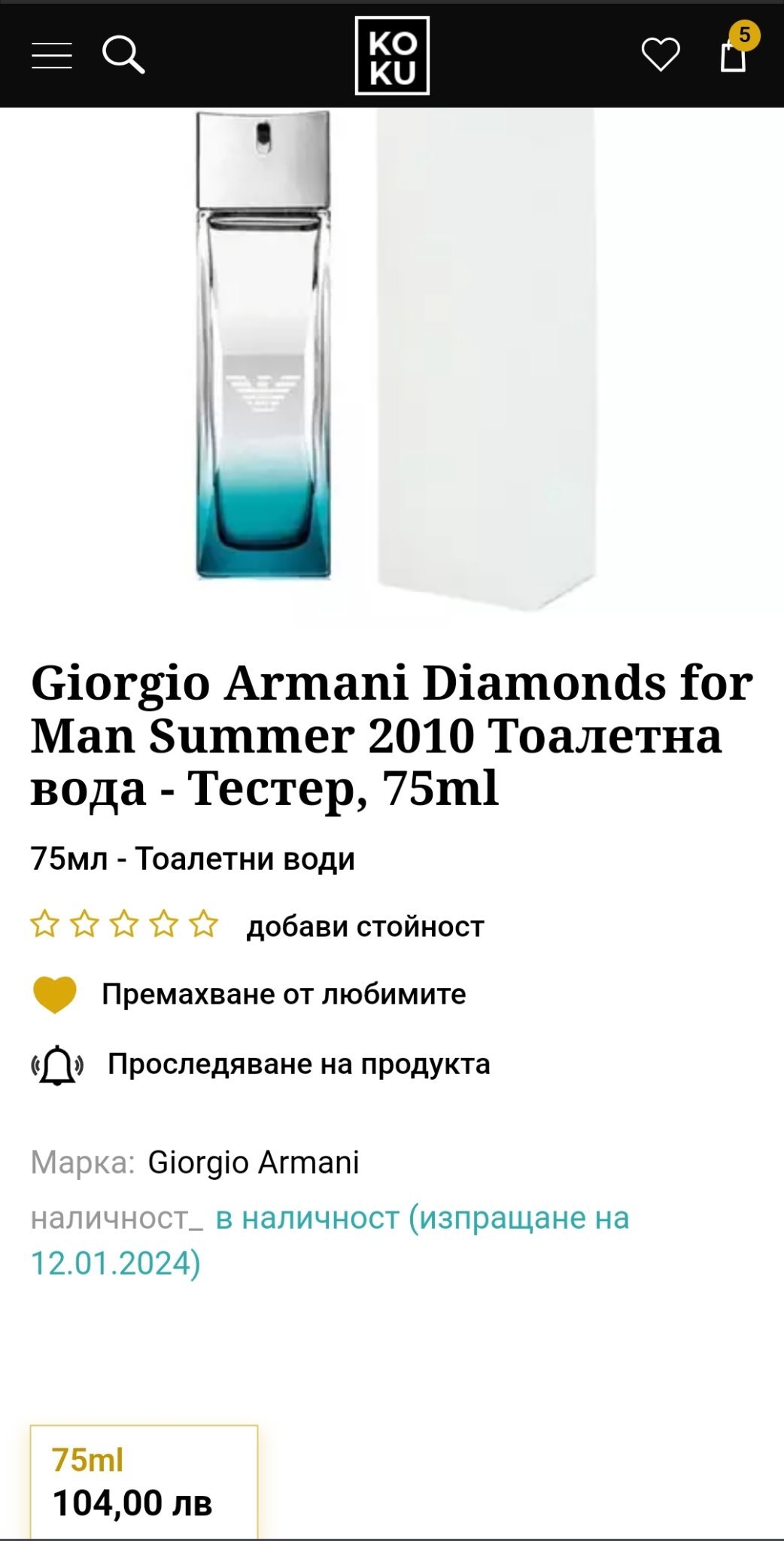Screen dimensions: 784x1541
Task: Open the wishlist heart icon
Action: click(661, 55)
